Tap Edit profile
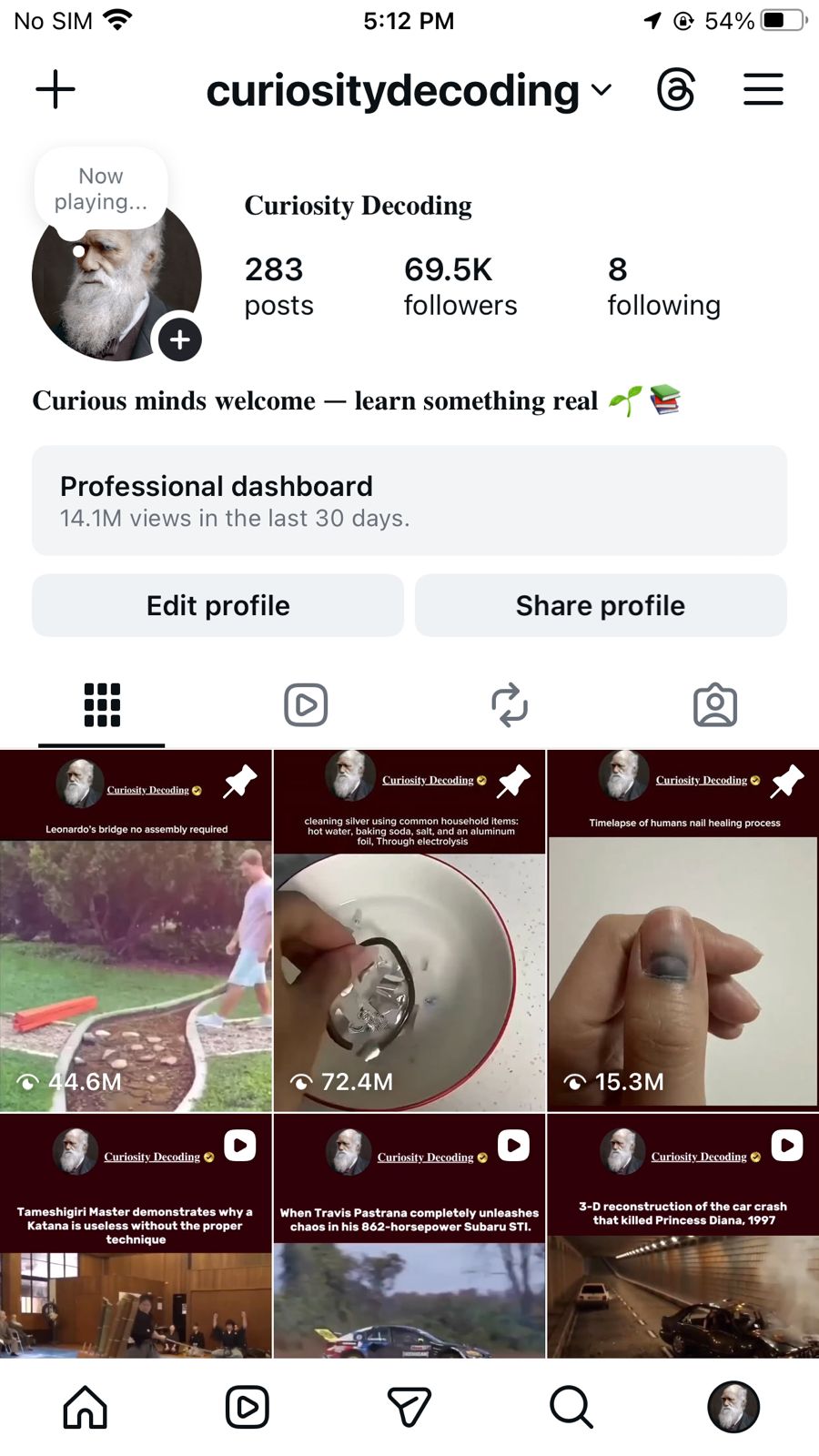The image size is (819, 1456). pos(218,605)
